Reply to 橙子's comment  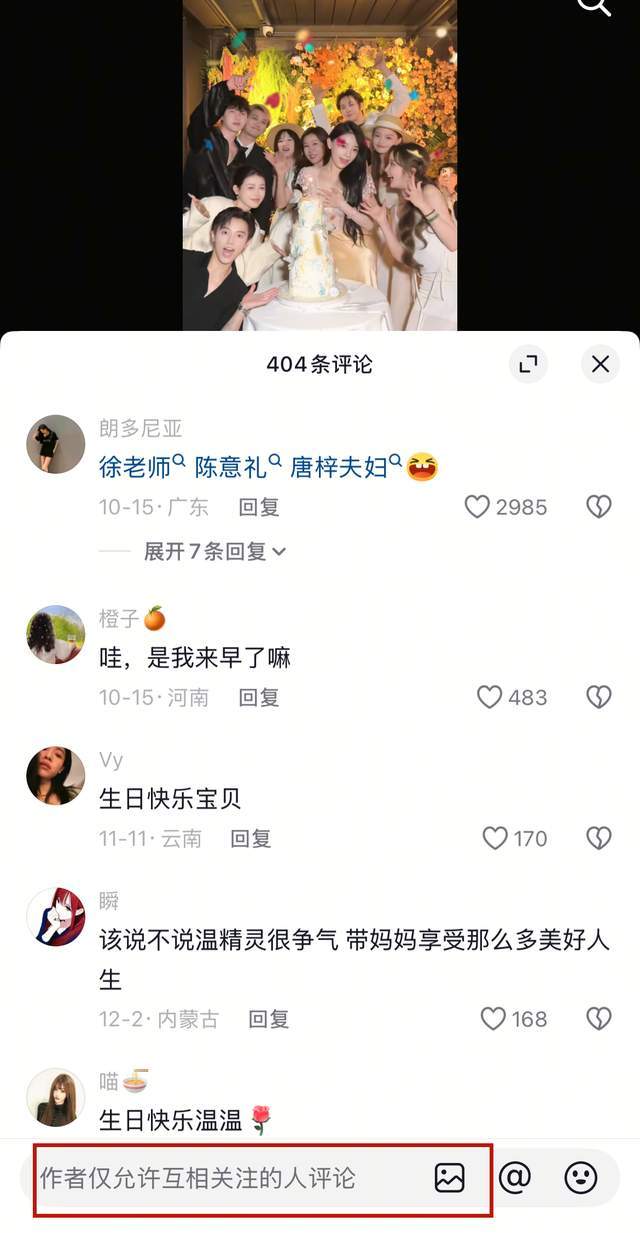point(258,697)
